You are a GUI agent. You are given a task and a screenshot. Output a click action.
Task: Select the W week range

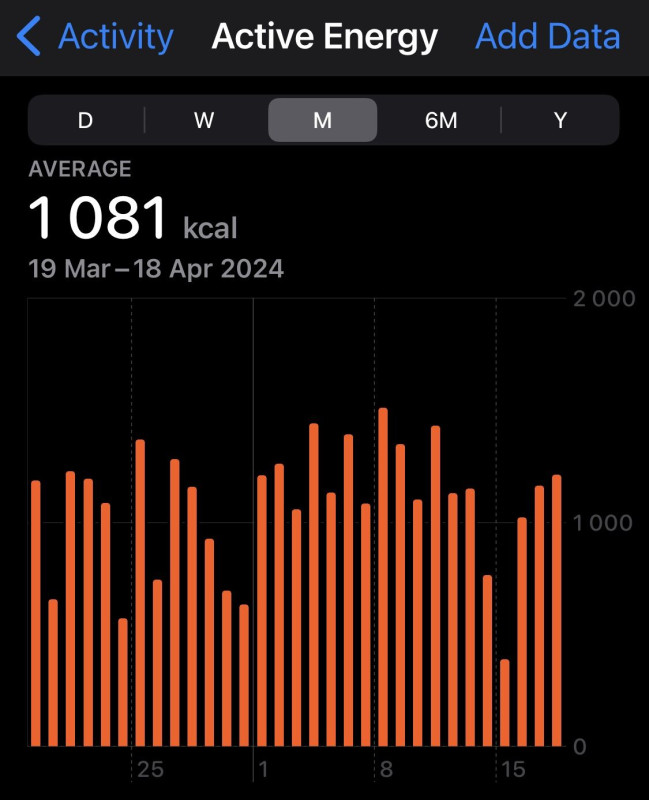204,121
